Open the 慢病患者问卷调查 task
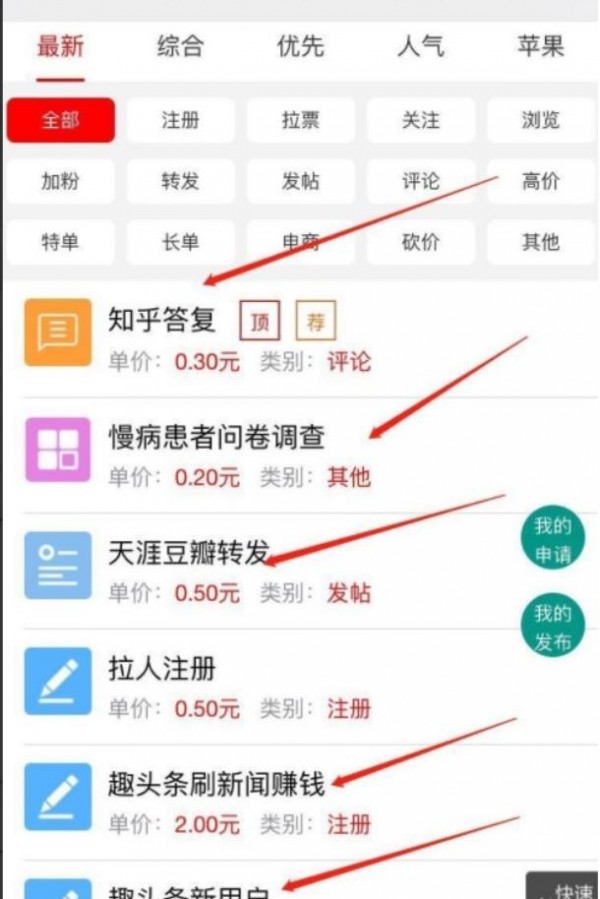Viewport: 600px width, 899px height. [x=216, y=437]
